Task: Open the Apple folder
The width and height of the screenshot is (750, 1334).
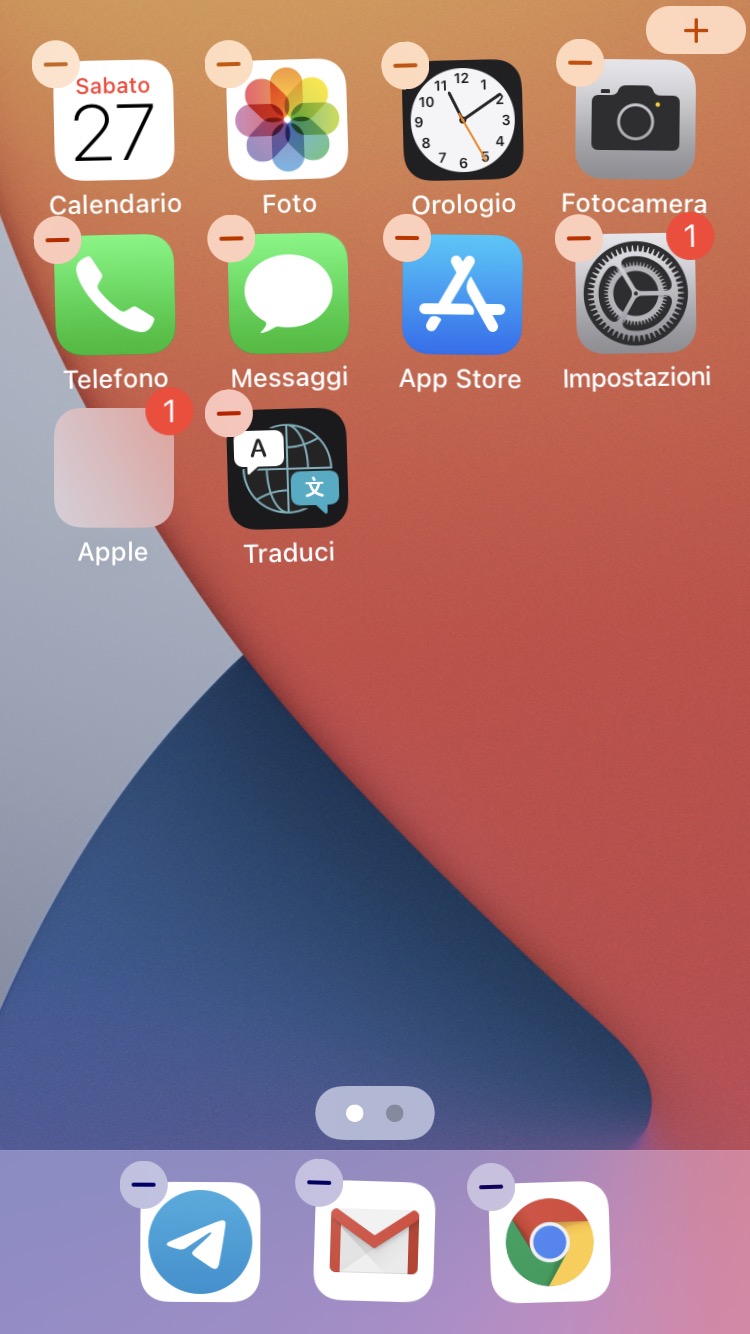Action: pos(114,468)
